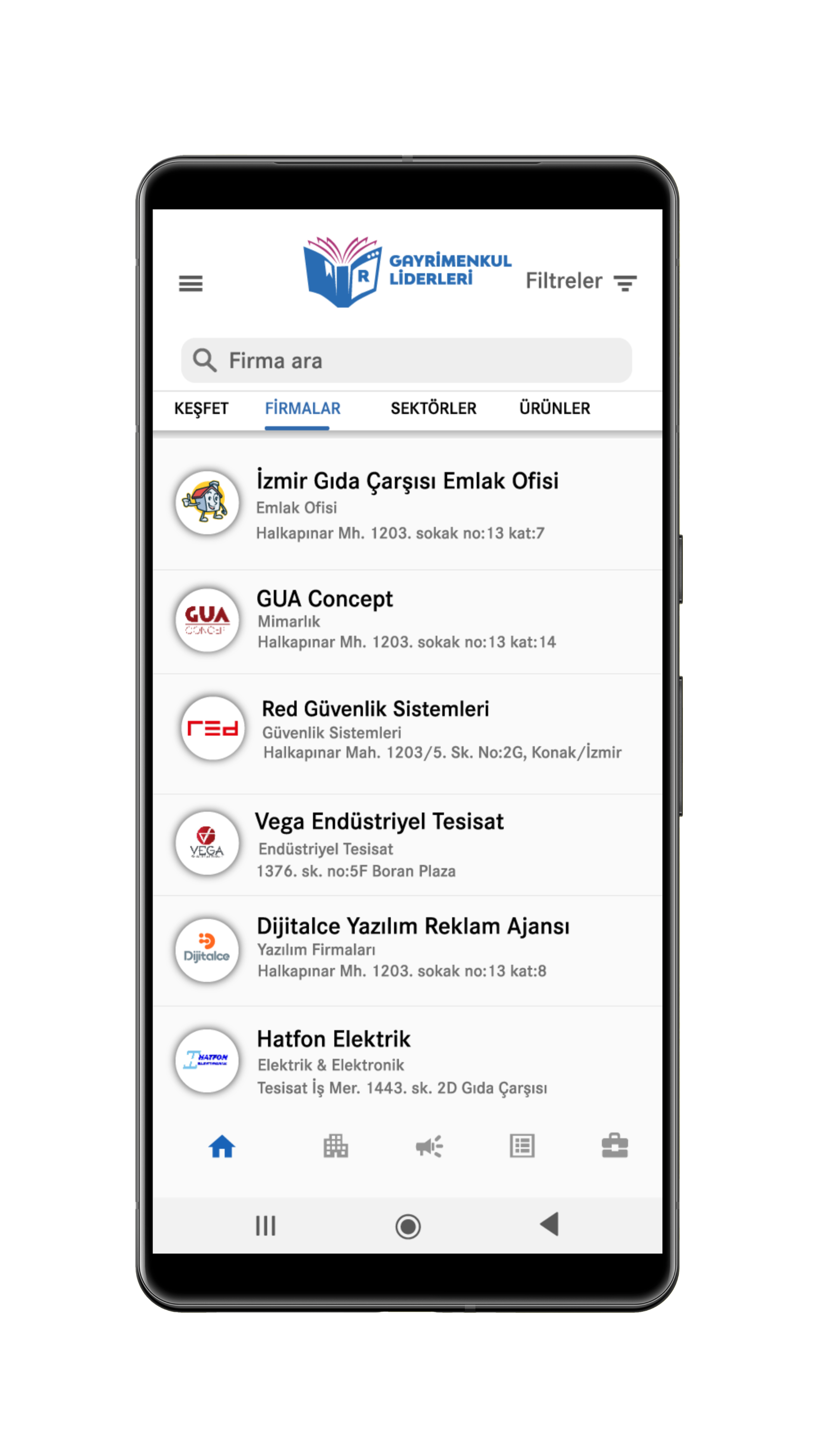Image resolution: width=819 pixels, height=1456 pixels.
Task: Switch to the KEŞFET tab
Action: 201,409
